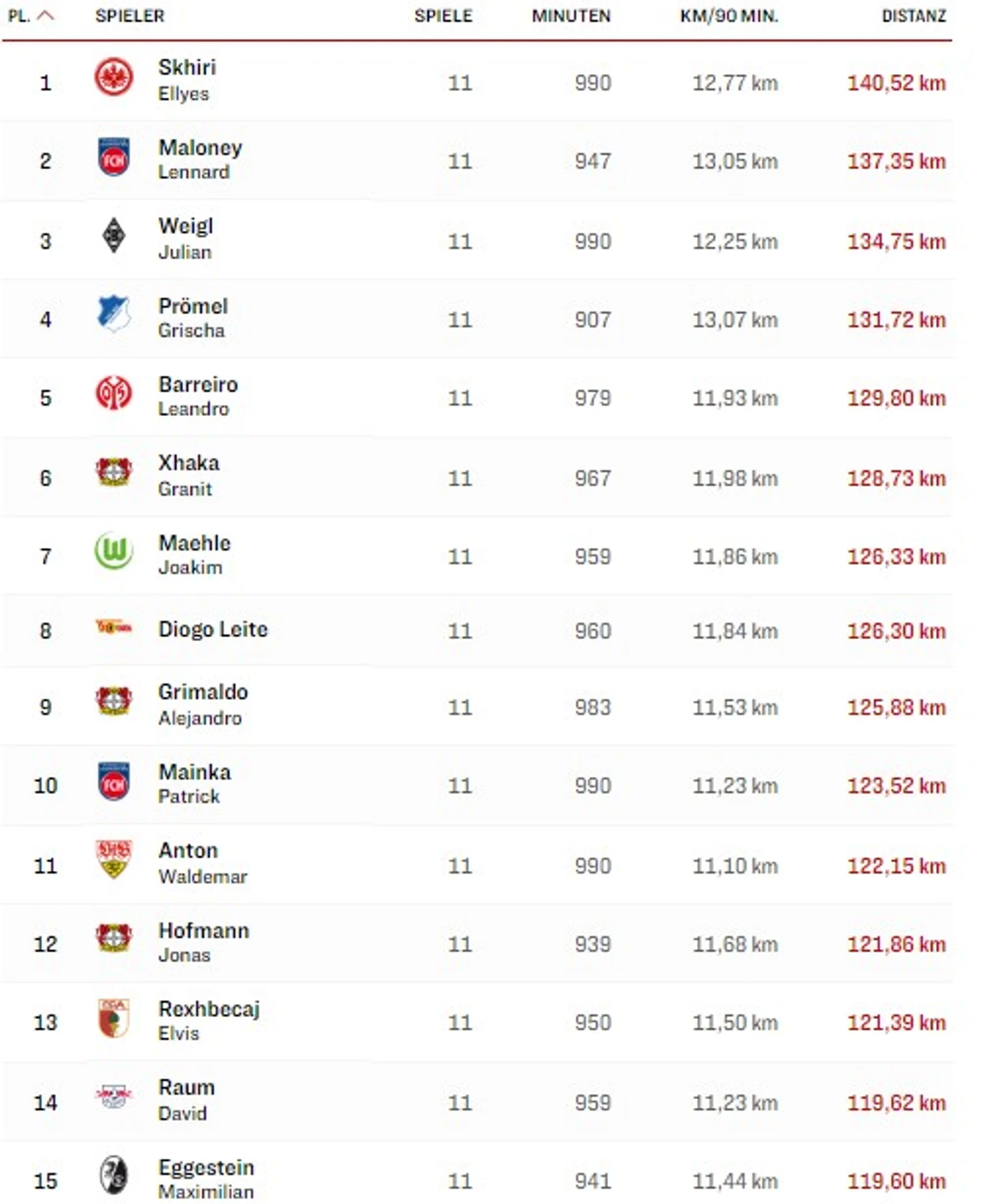Screen dimensions: 993x1204
Task: Open Ellyes Skhiri's player row
Action: (187, 80)
